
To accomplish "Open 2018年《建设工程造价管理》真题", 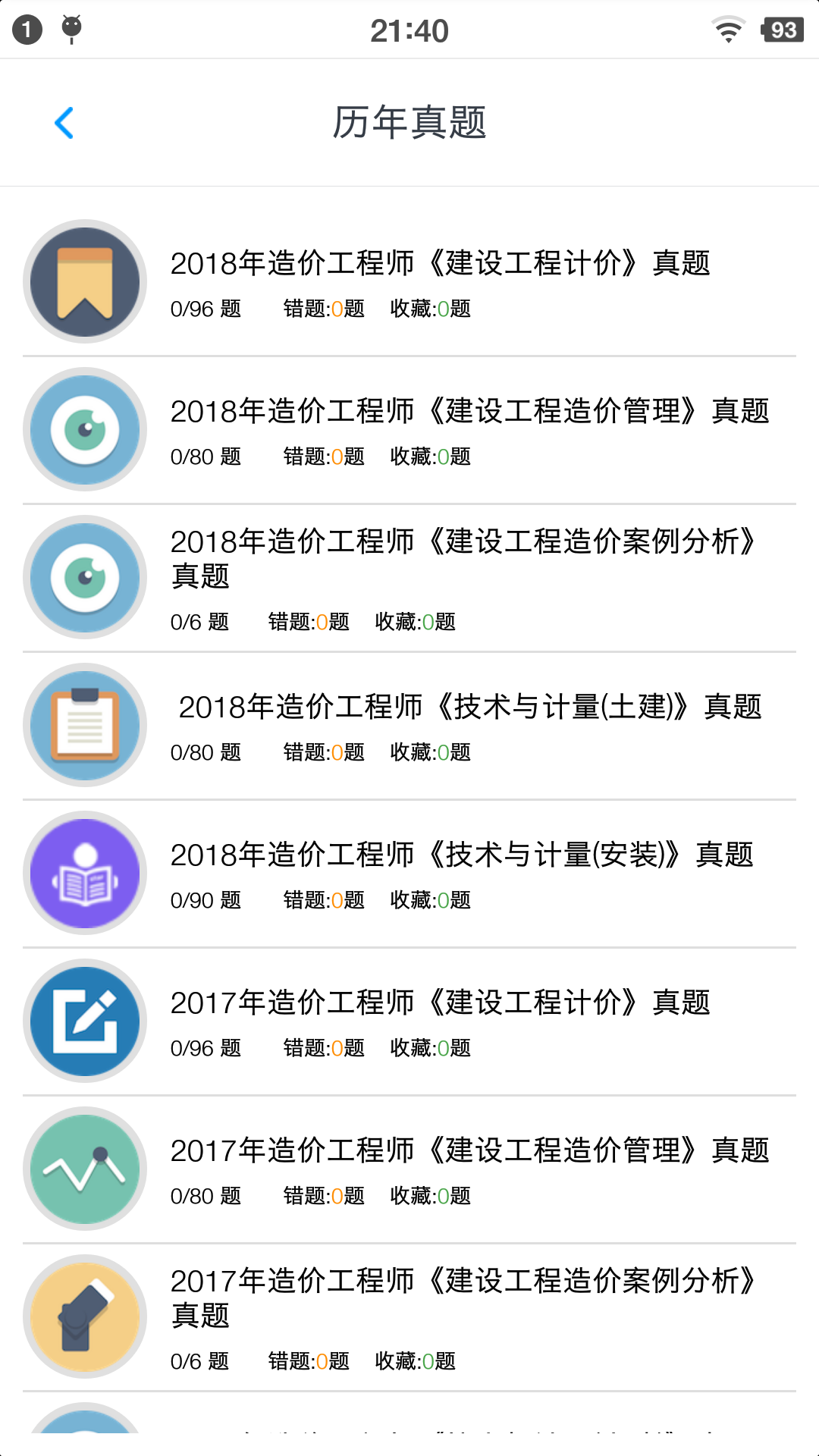I will pyautogui.click(x=470, y=412).
